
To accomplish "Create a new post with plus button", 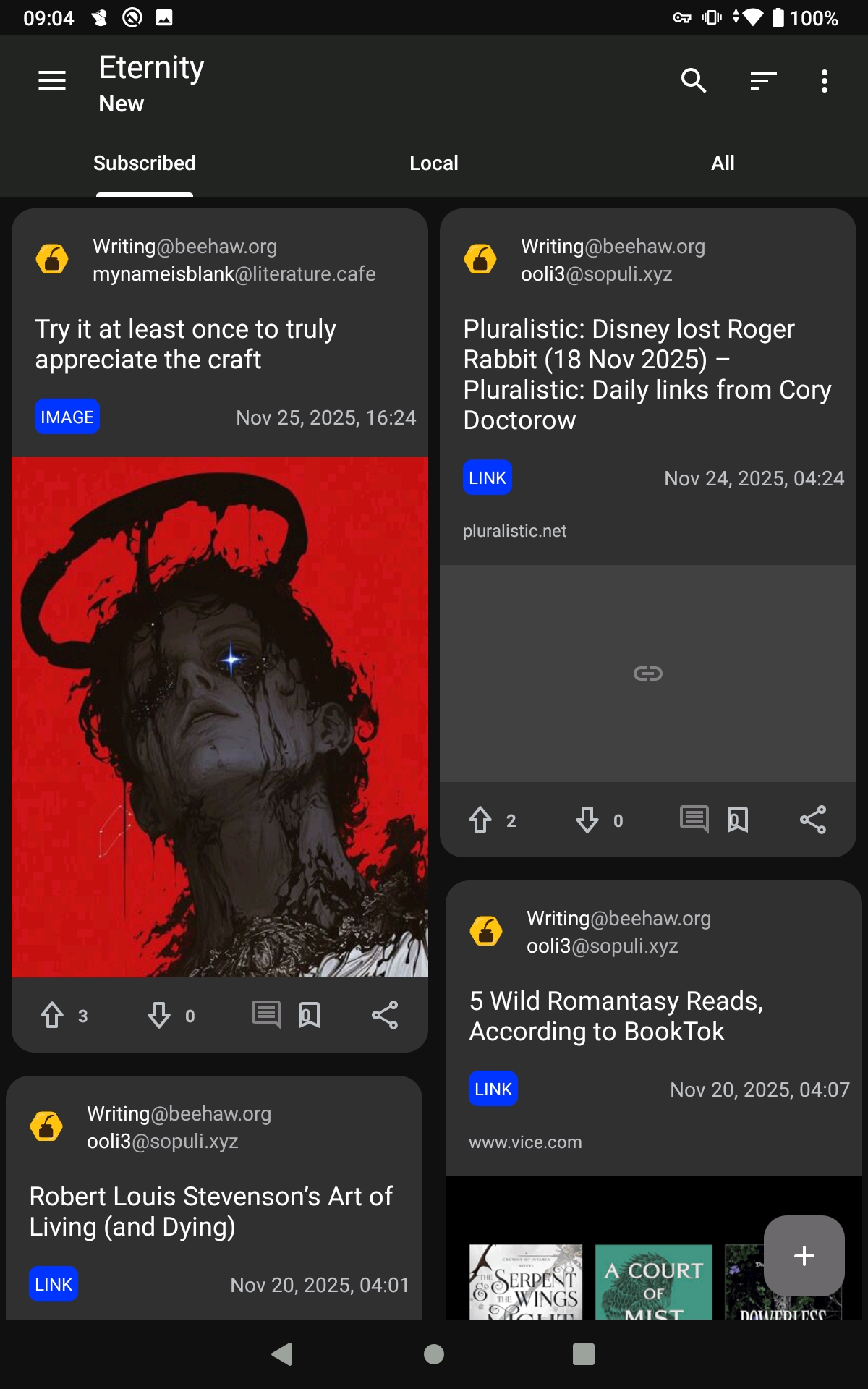I will pyautogui.click(x=804, y=1256).
